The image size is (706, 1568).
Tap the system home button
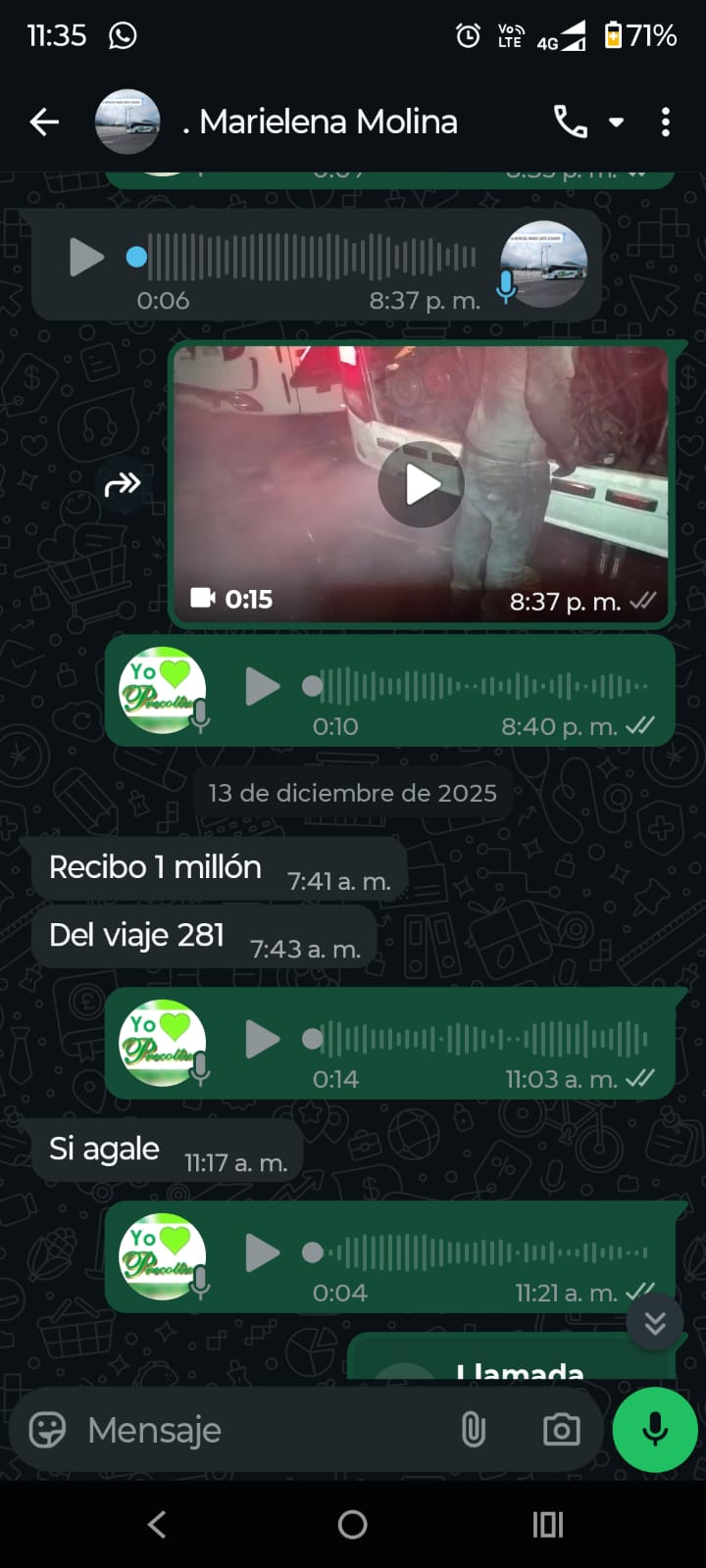coord(353,1524)
